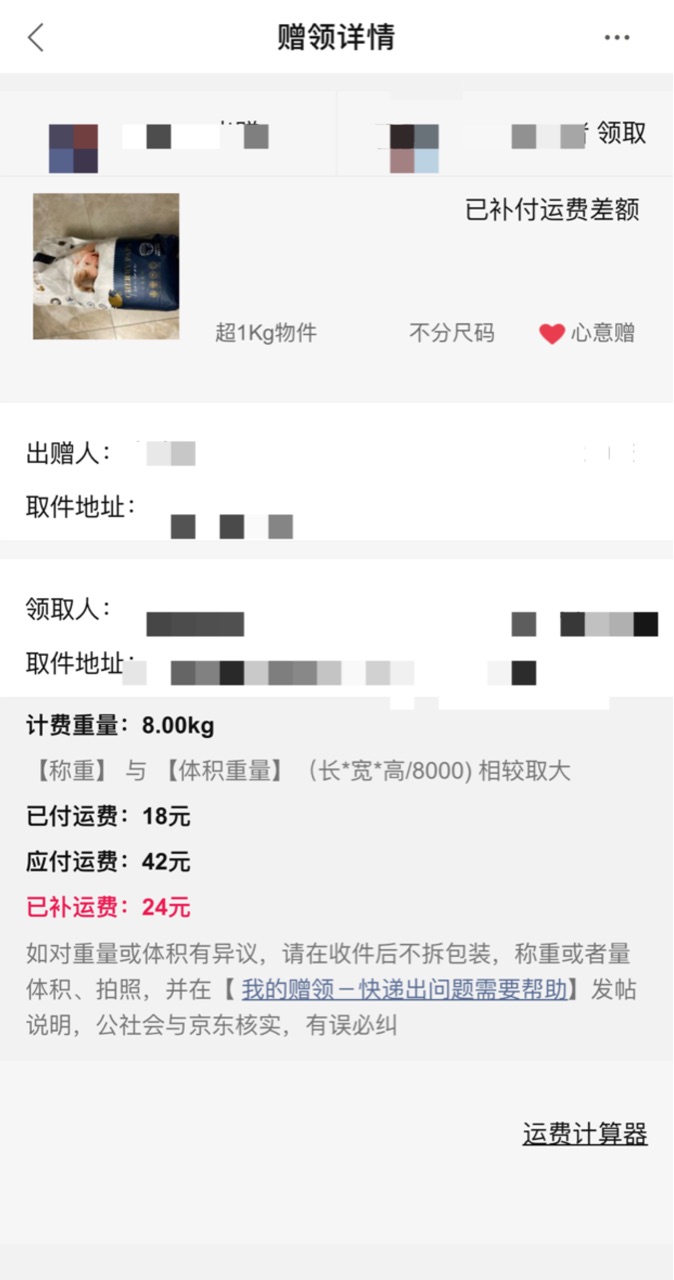Open the 运费计算器 shipping calculator
The width and height of the screenshot is (674, 1280).
[x=585, y=1134]
